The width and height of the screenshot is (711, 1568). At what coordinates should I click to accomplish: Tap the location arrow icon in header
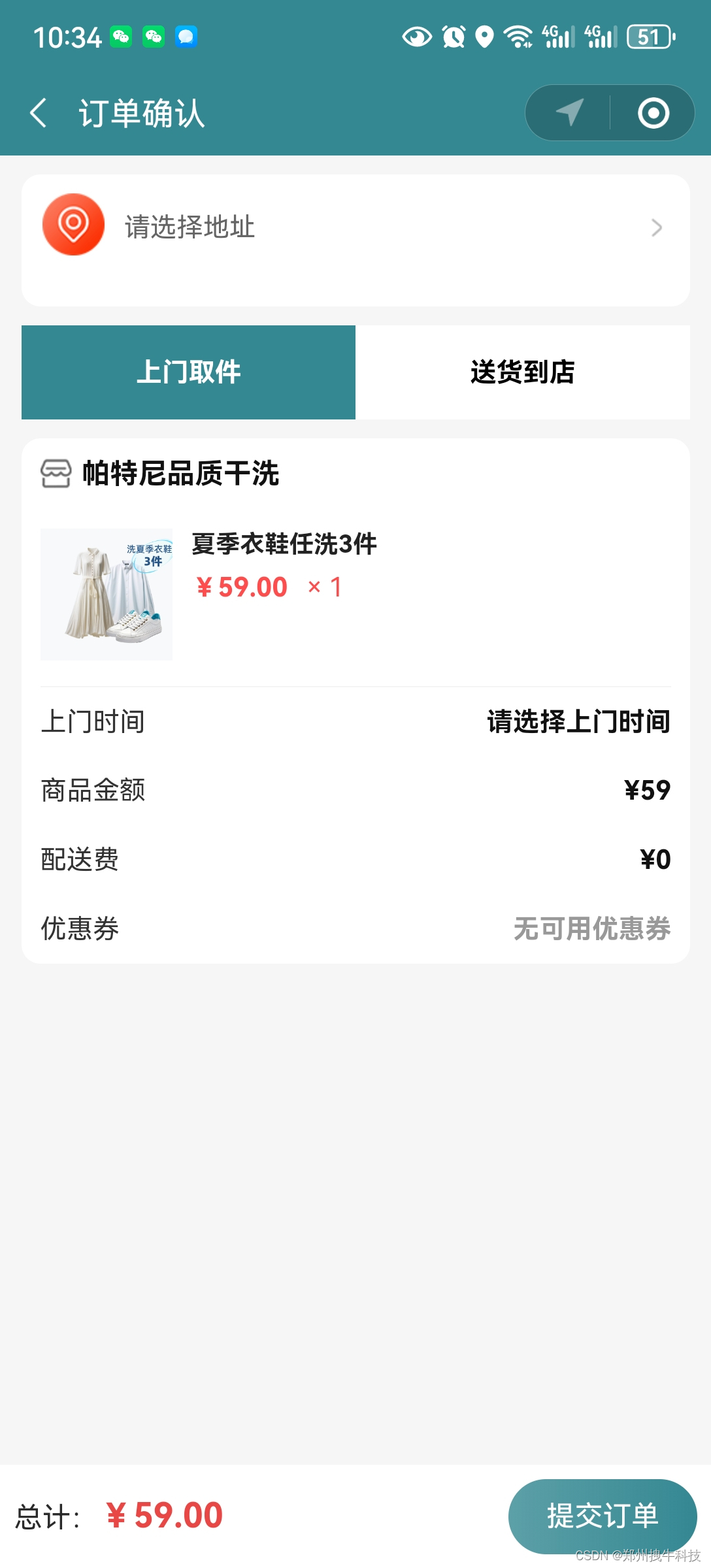(569, 113)
